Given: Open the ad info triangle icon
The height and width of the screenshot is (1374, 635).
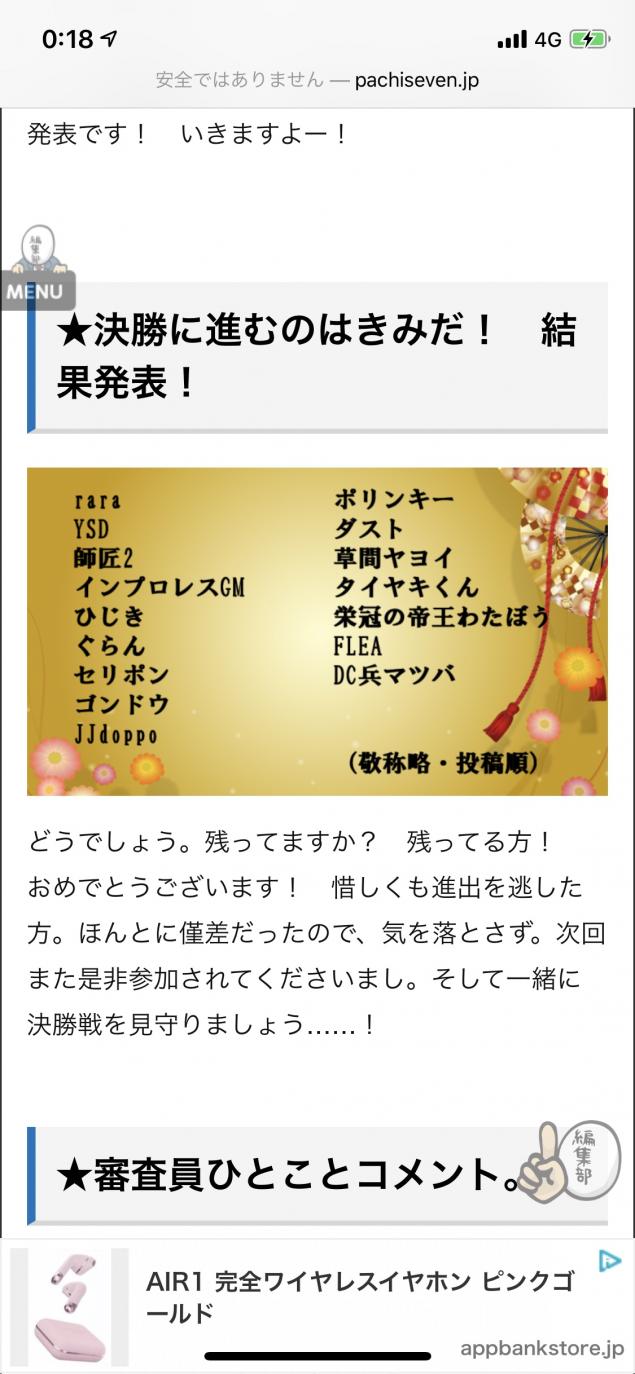Looking at the screenshot, I should click(609, 1261).
